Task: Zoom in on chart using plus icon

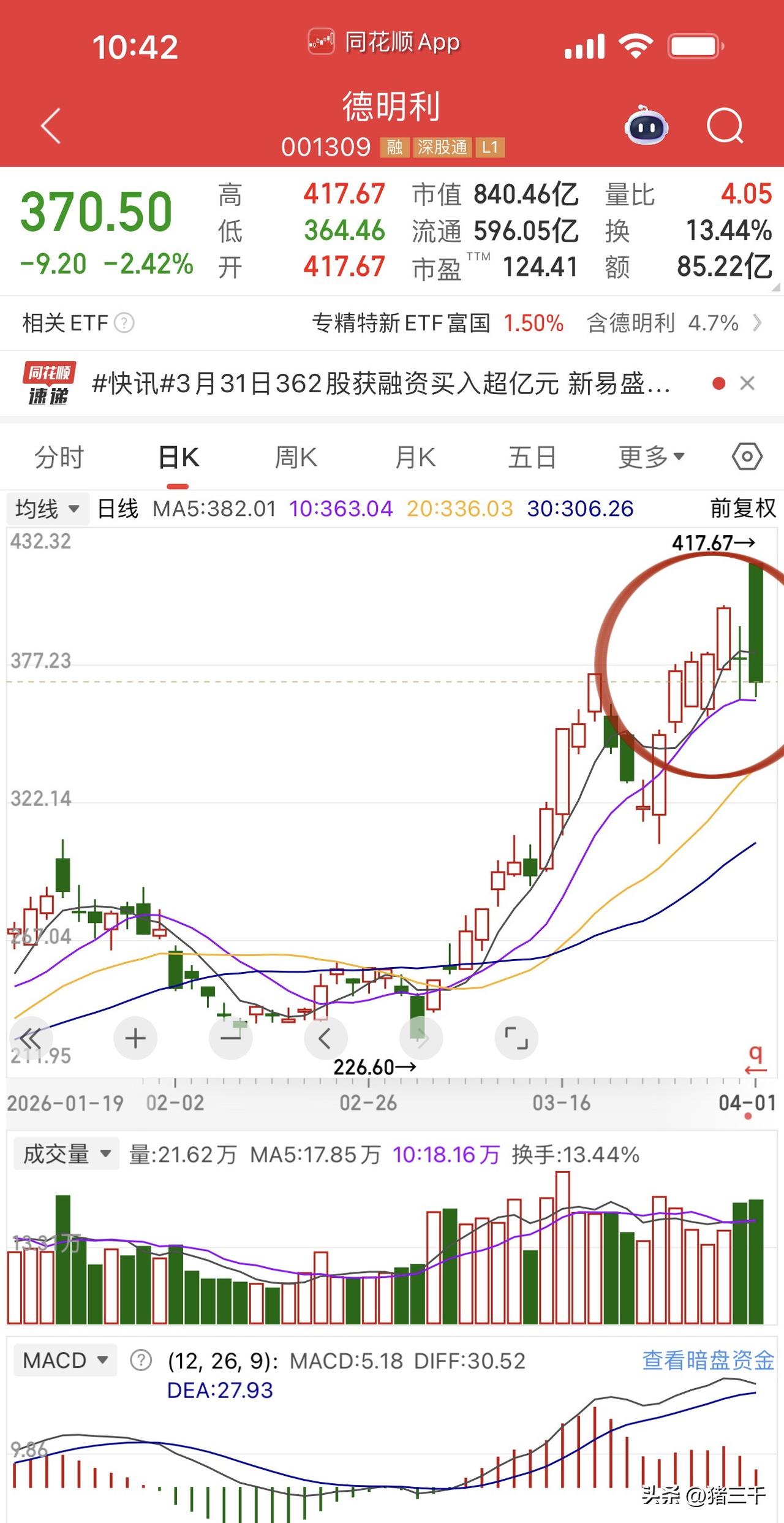Action: click(135, 1038)
